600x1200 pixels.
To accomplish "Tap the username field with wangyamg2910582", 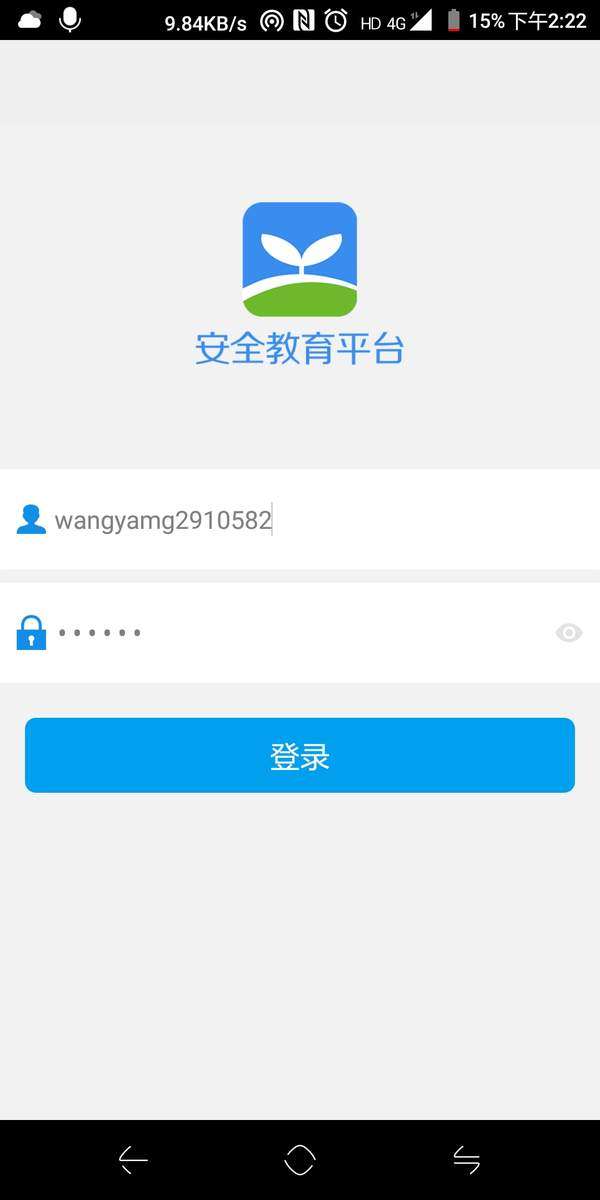I will pos(300,520).
